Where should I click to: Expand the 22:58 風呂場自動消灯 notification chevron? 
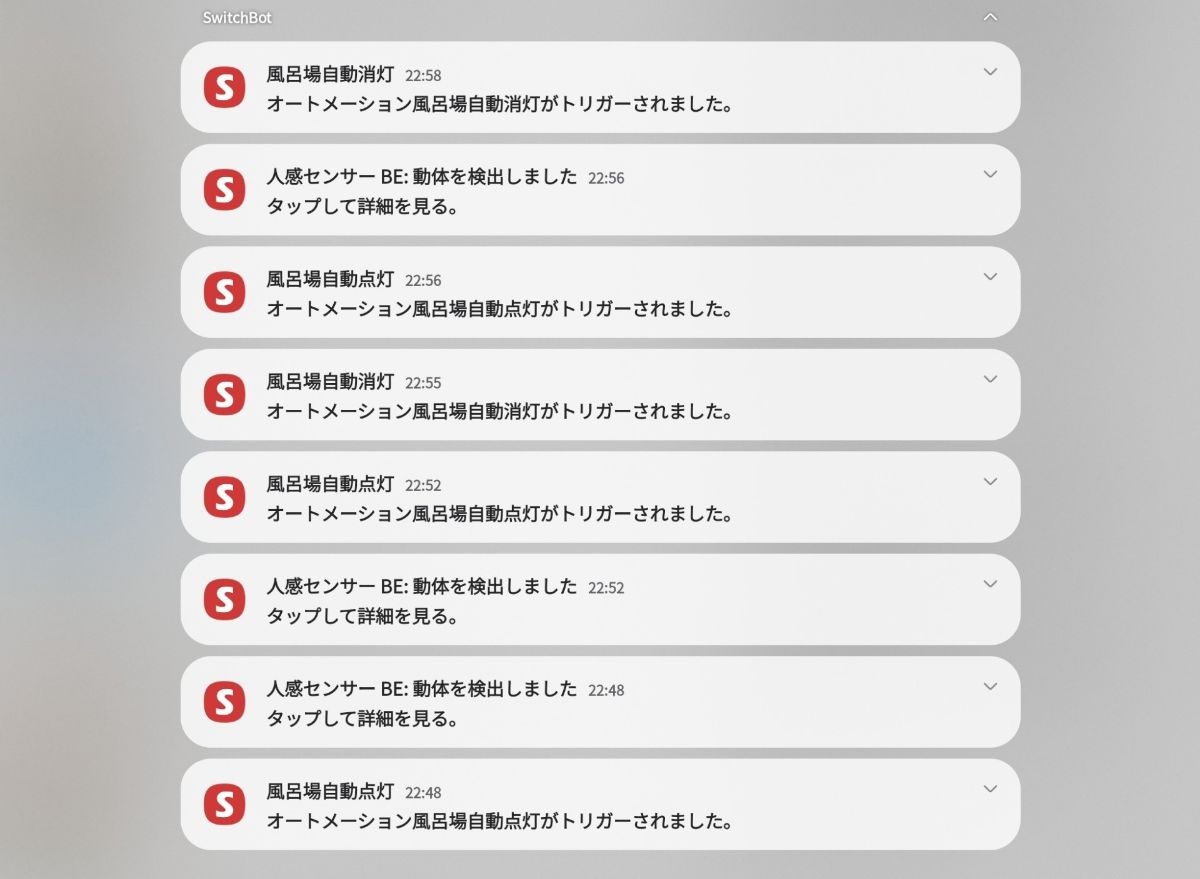990,72
